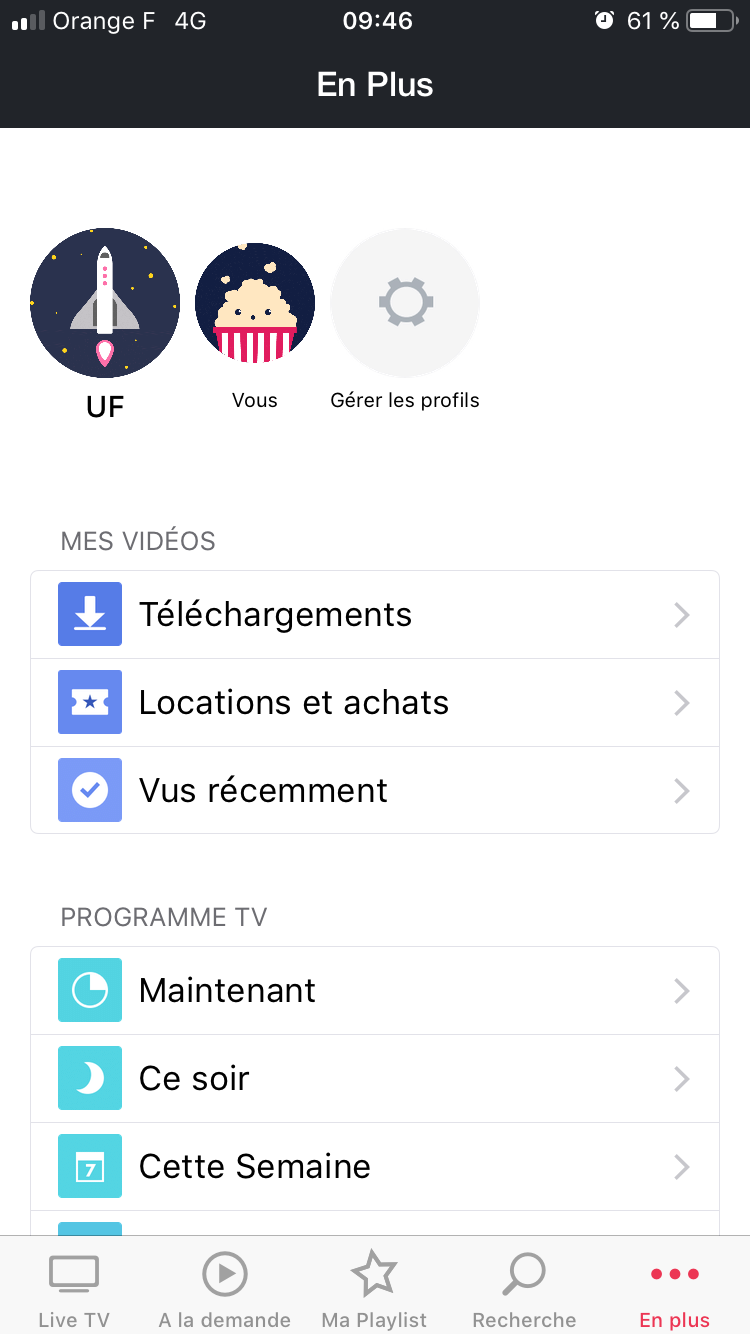Viewport: 750px width, 1334px height.
Task: Show Ce soir programmes
Action: click(375, 1078)
